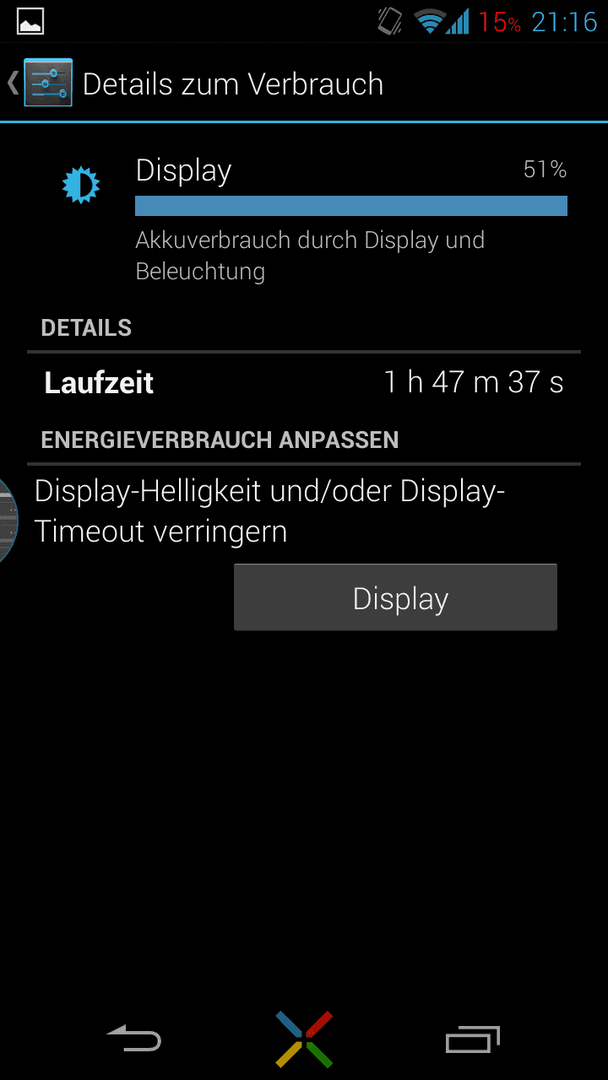608x1080 pixels.
Task: Open the recent apps view
Action: [472, 1040]
